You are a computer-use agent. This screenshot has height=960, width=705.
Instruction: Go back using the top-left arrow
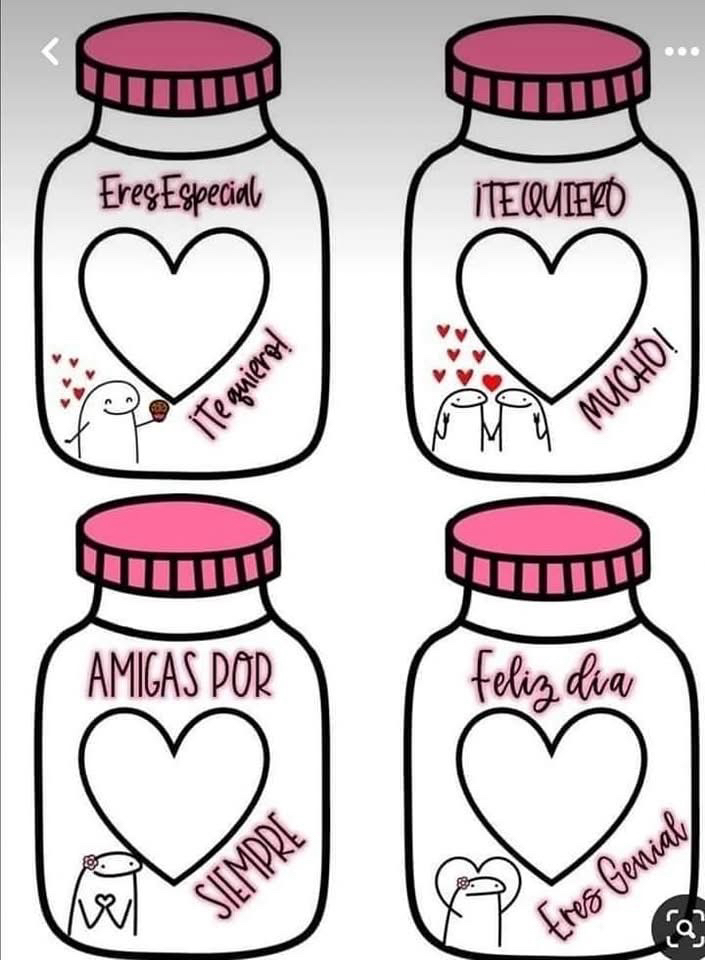point(50,52)
